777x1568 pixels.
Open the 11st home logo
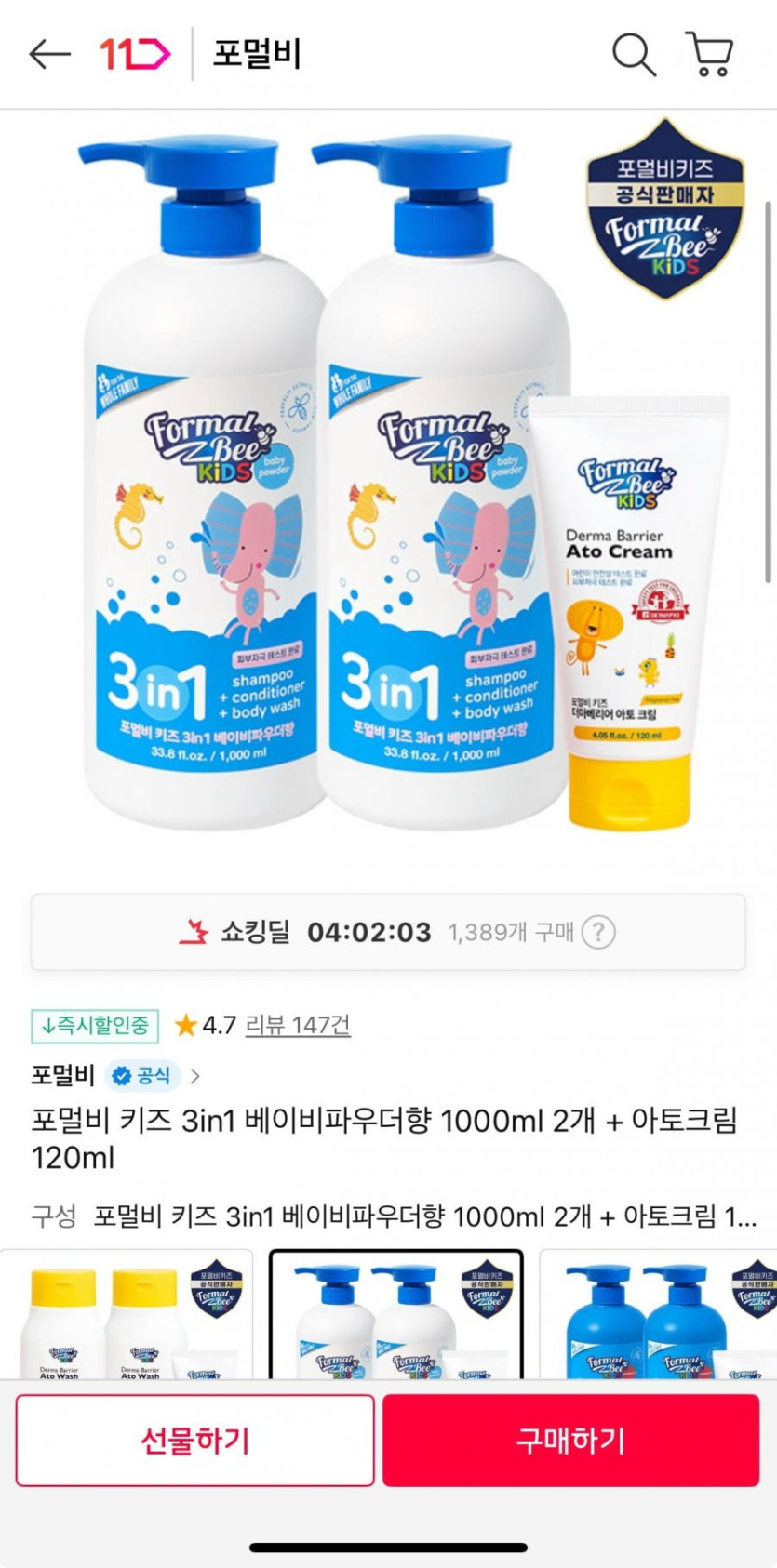[x=135, y=54]
